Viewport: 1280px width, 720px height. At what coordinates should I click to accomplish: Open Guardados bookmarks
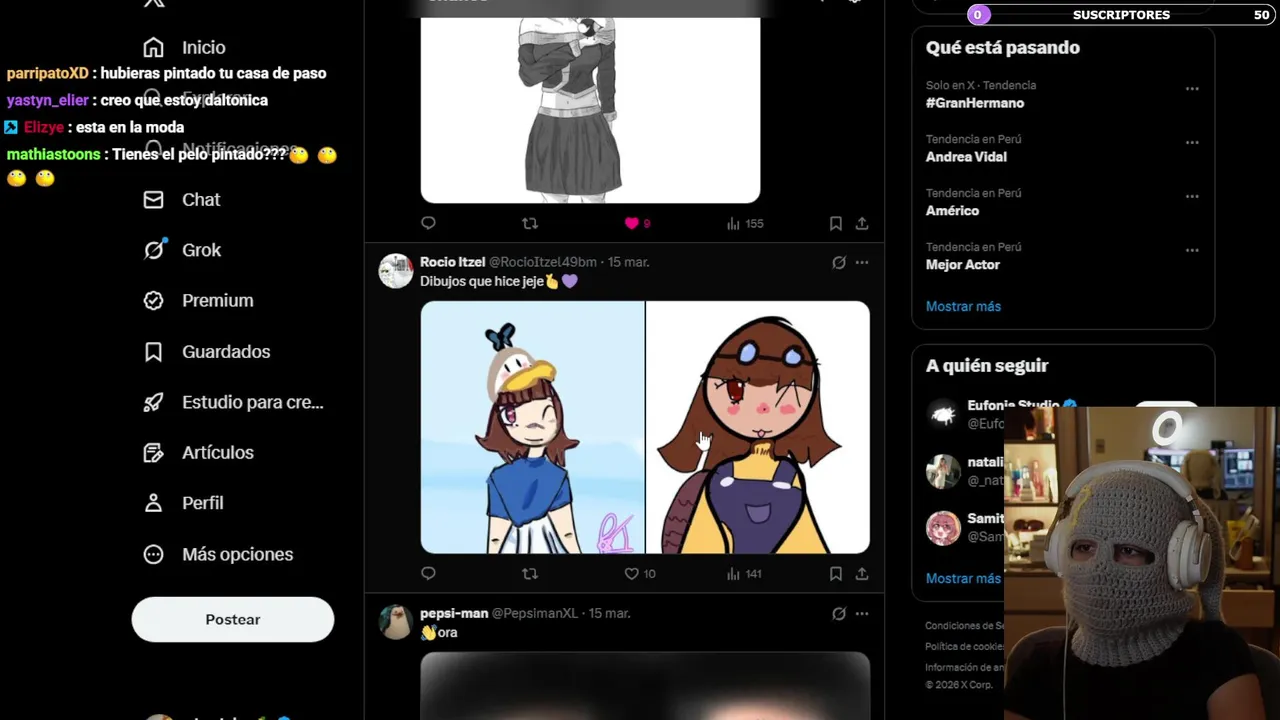pyautogui.click(x=225, y=351)
